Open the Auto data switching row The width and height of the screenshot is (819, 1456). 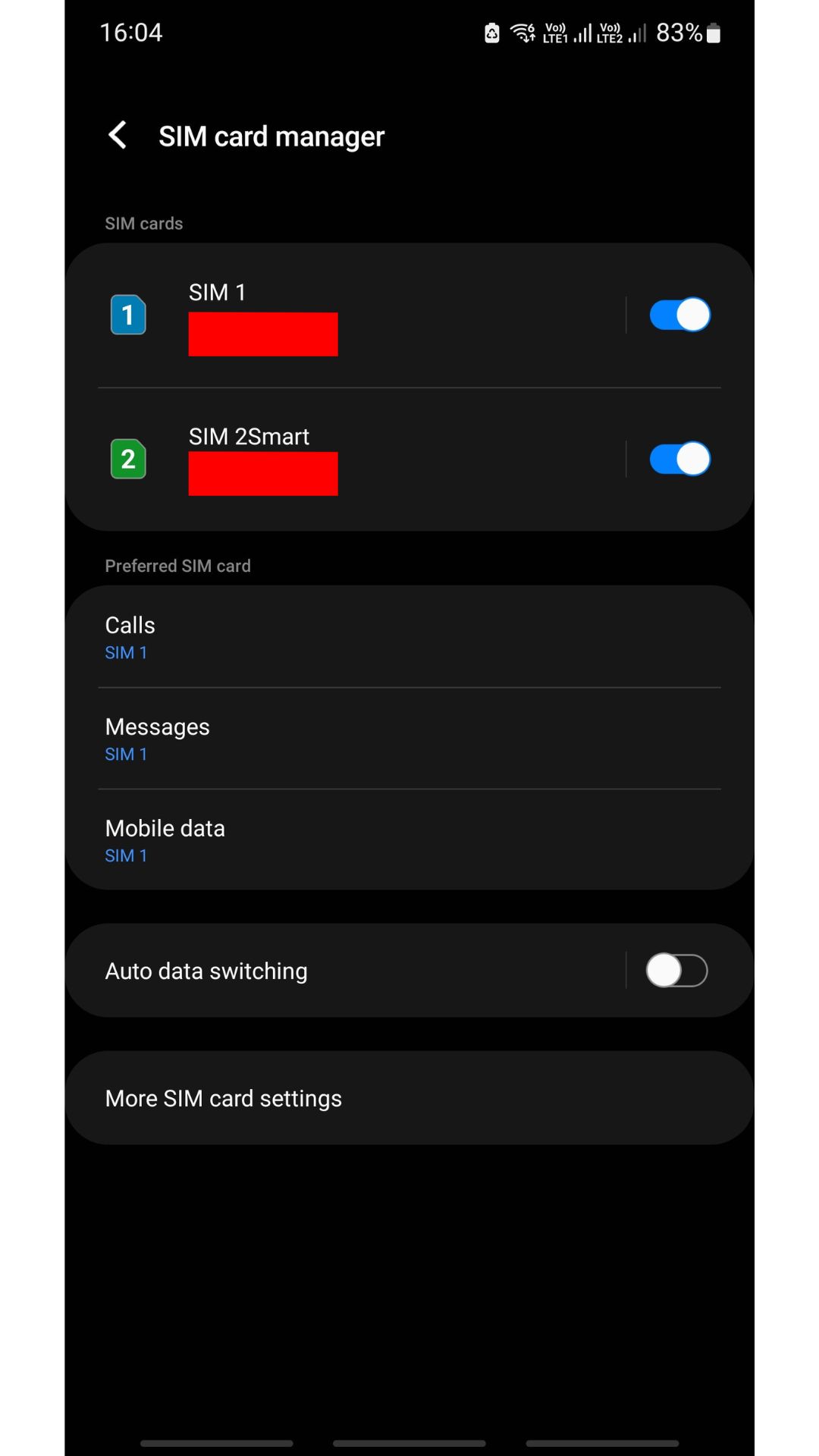(345, 971)
